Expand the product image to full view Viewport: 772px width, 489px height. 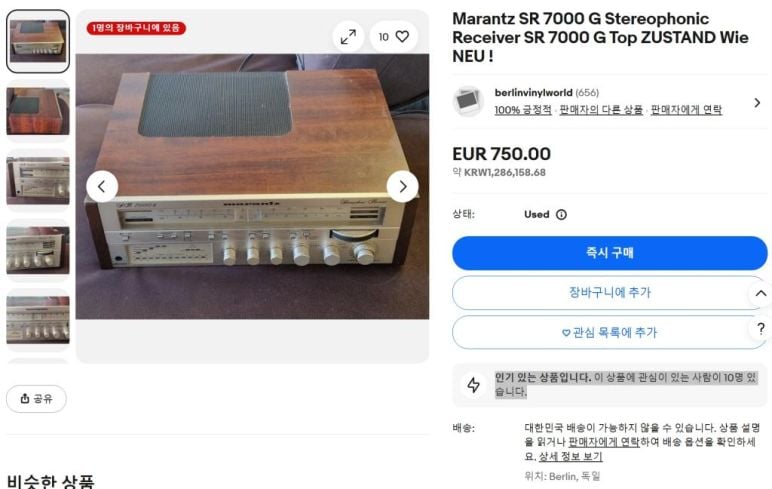tap(348, 37)
